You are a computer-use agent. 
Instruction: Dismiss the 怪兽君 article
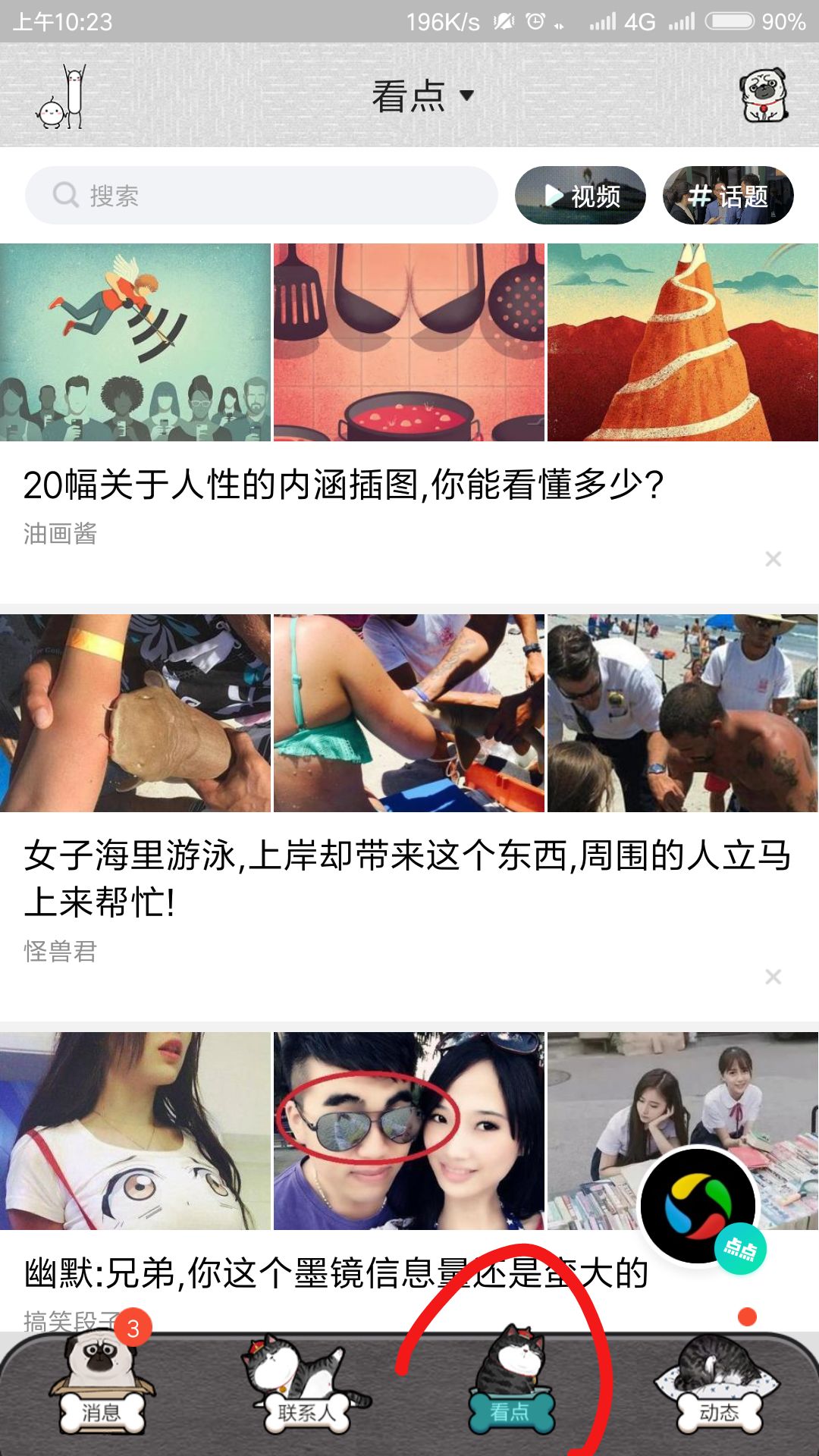pos(773,977)
